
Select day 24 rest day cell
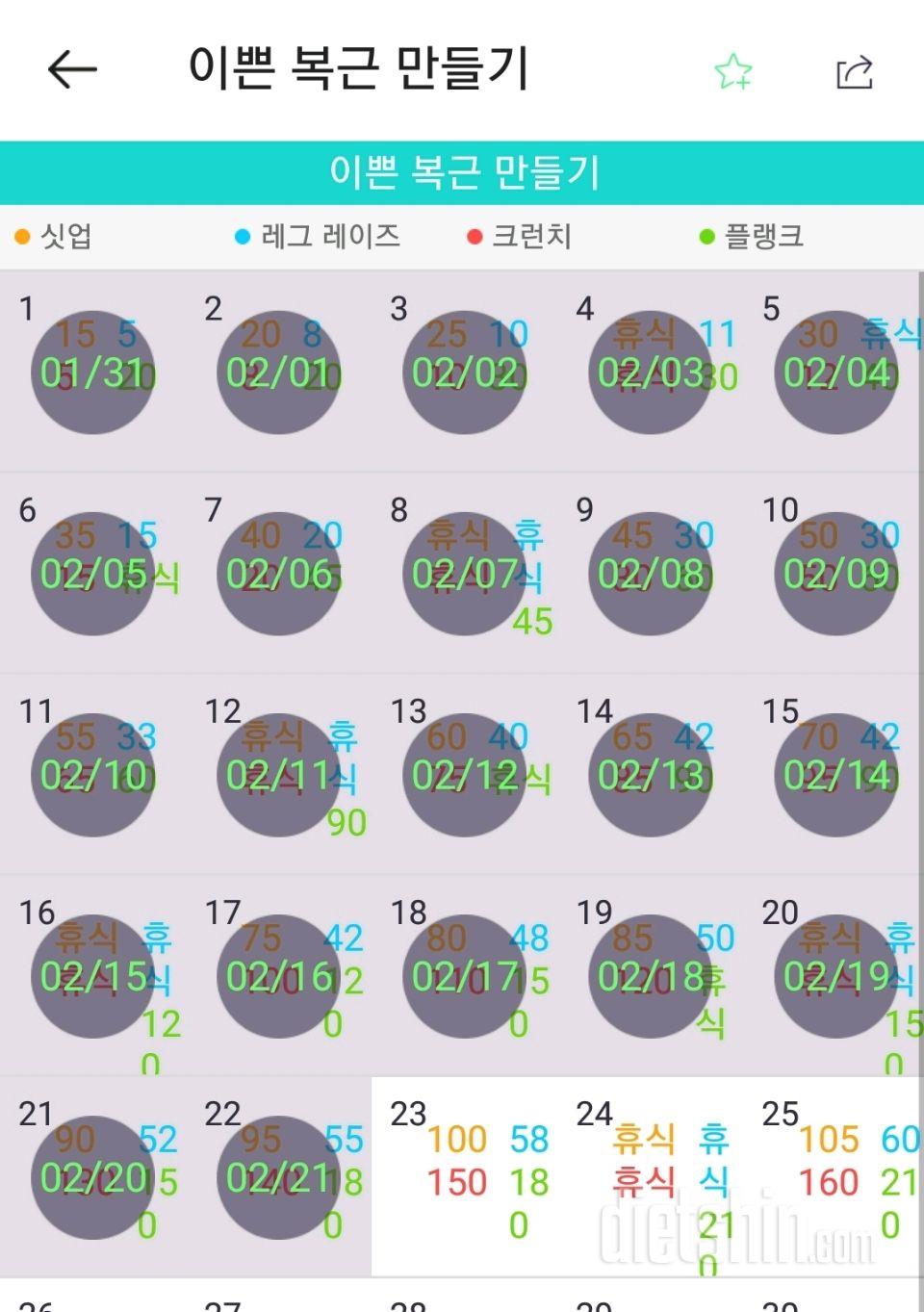(x=651, y=1177)
